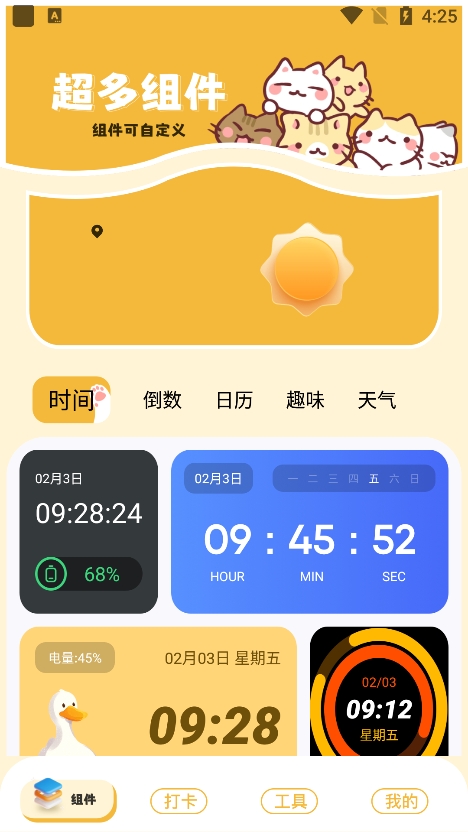Viewport: 468px width, 832px height.
Task: Open the blue HOUR MIN SEC clock widget
Action: click(309, 532)
